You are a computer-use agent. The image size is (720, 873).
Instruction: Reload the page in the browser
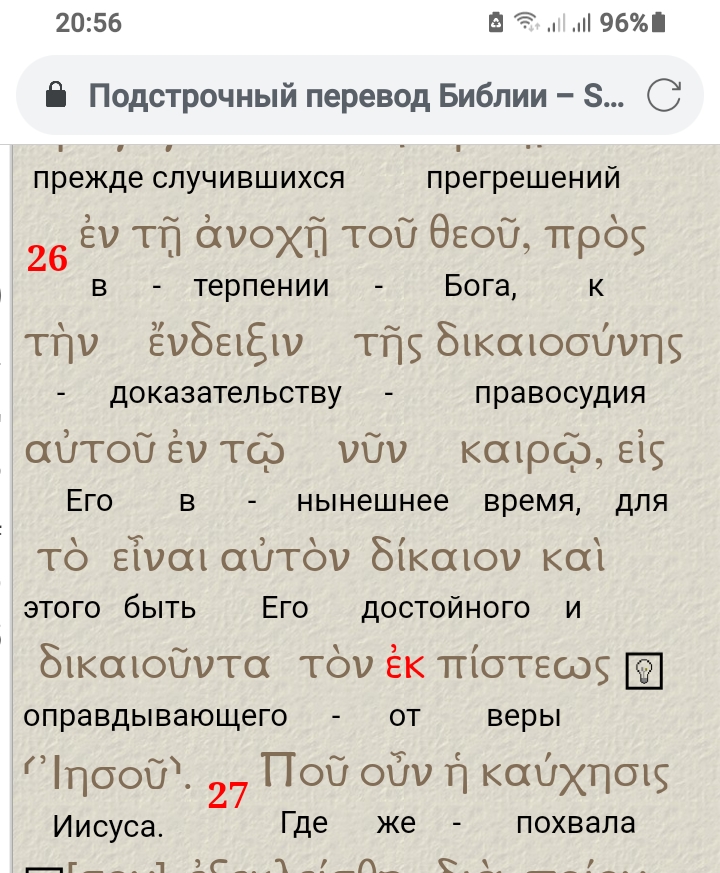click(x=664, y=95)
